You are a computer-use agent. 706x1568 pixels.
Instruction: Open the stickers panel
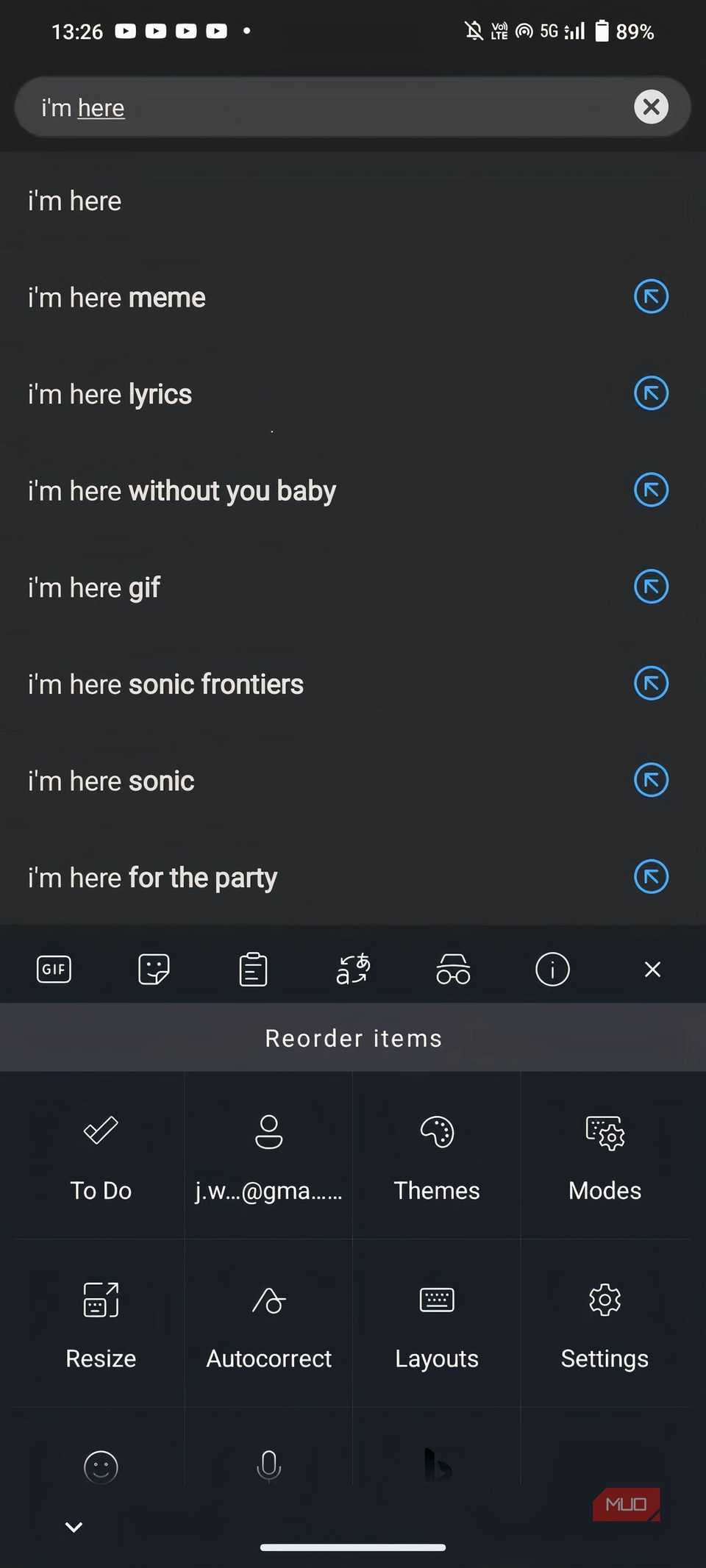tap(154, 969)
